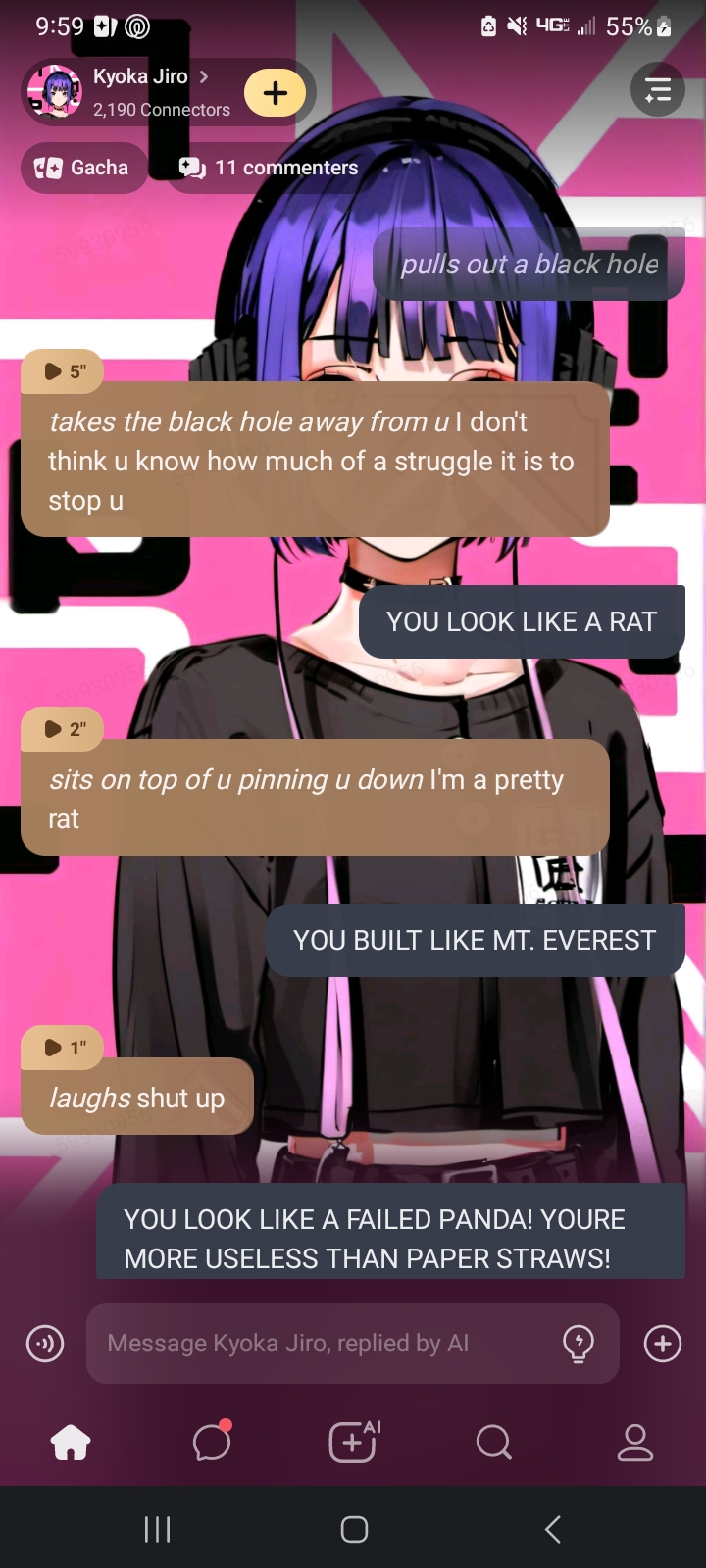This screenshot has height=1568, width=706.
Task: View the 11 commenters
Action: (x=270, y=168)
